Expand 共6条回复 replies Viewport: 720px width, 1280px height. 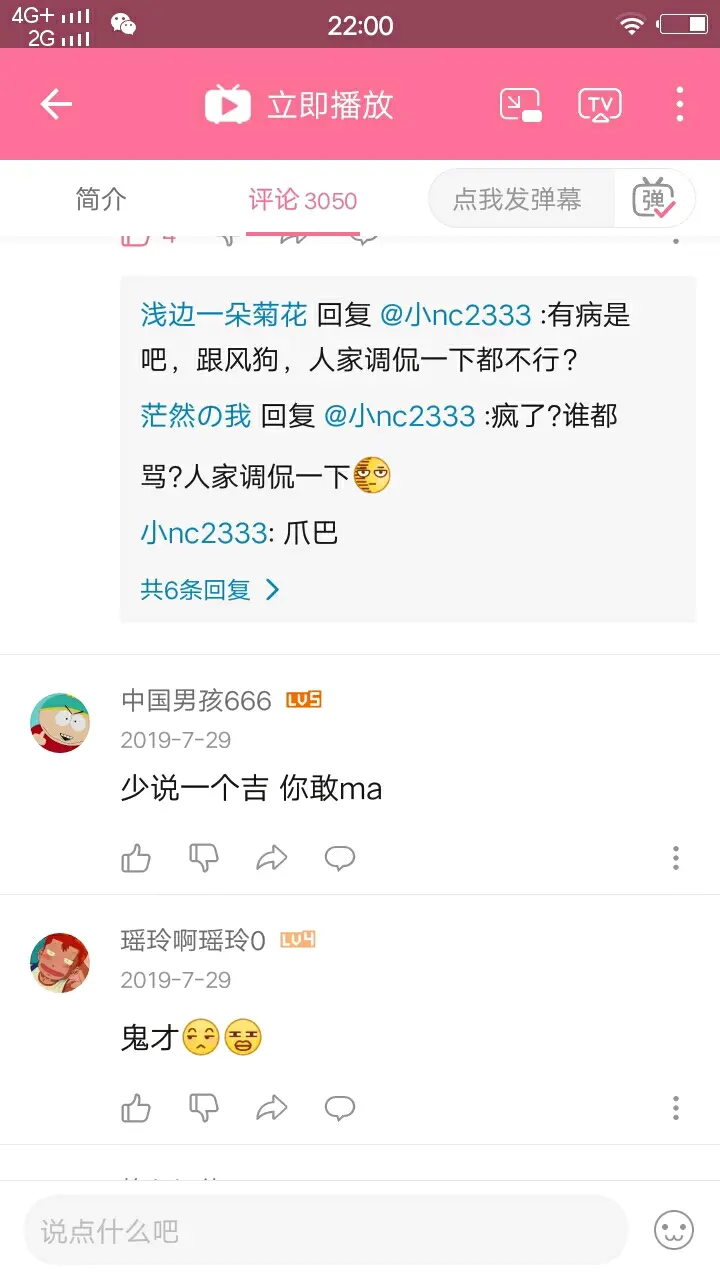pos(210,590)
